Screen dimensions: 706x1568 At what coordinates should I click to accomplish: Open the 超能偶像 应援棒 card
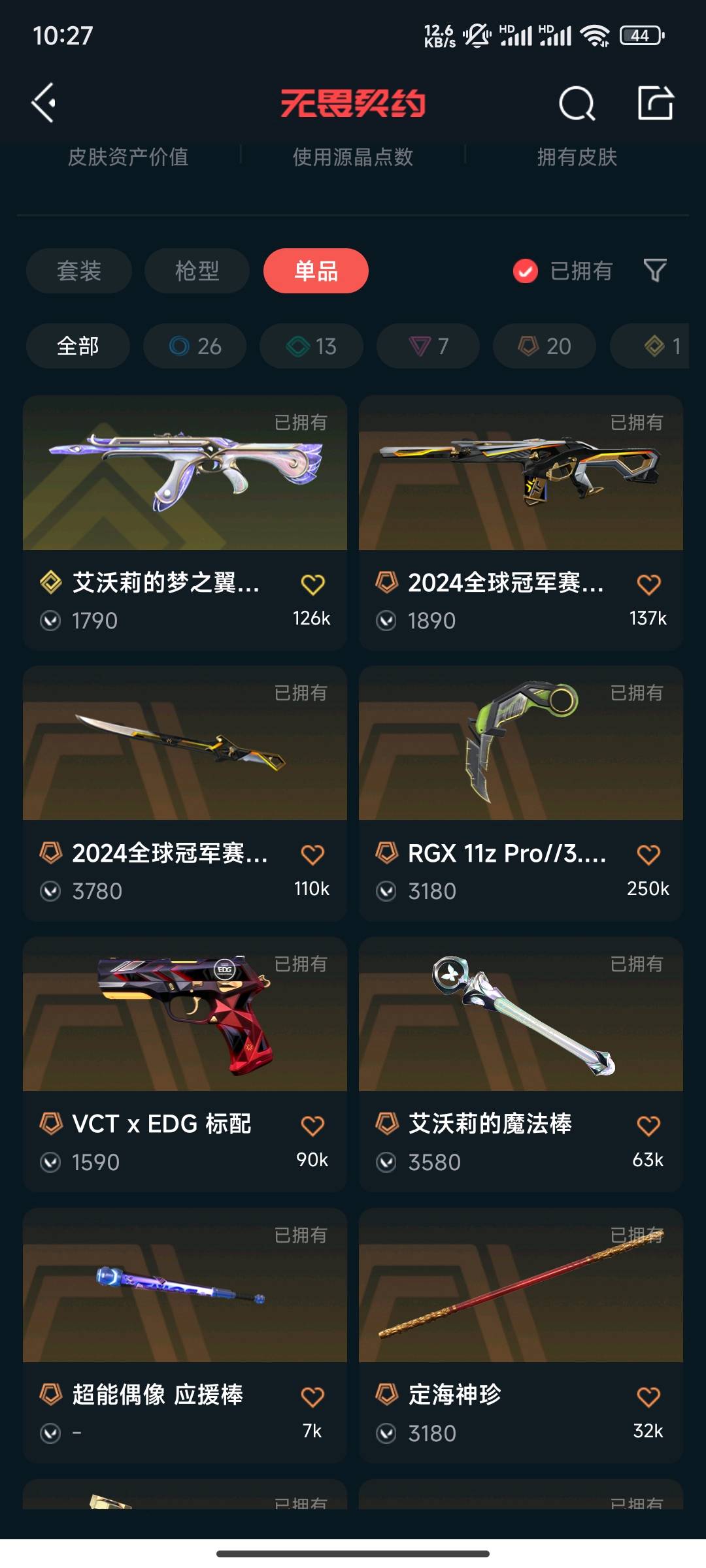click(x=185, y=1336)
